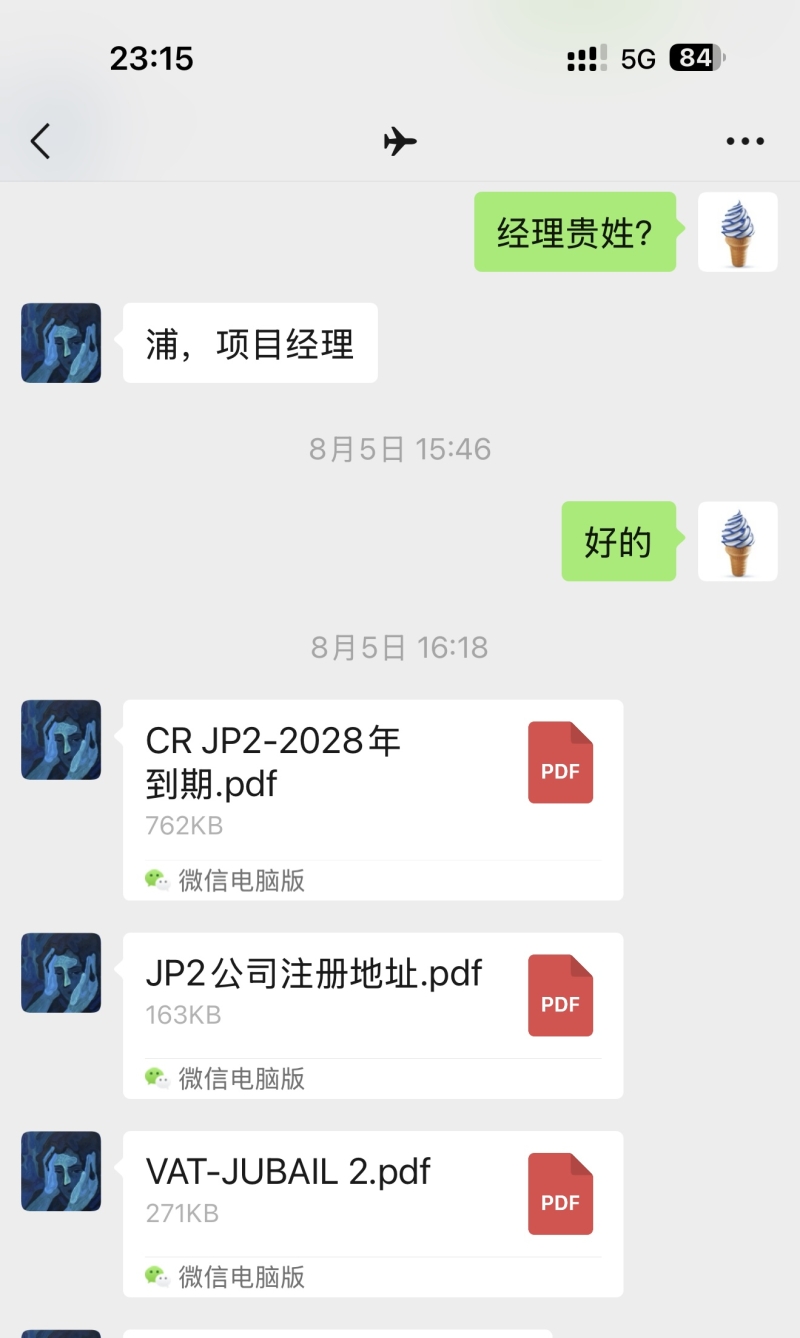This screenshot has width=800, height=1338.
Task: Tap my ice cream avatar beside 好的
Action: (x=737, y=541)
